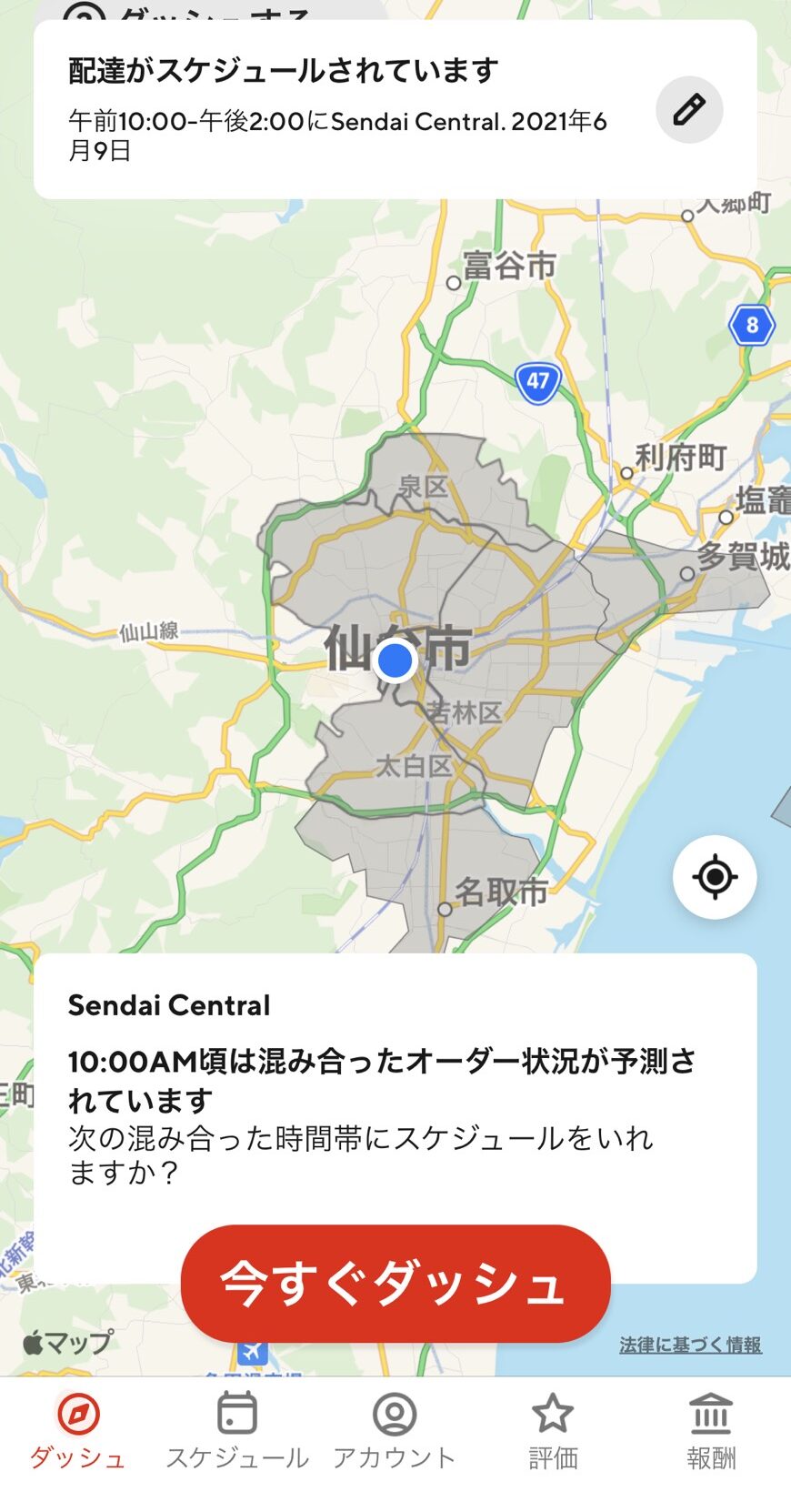Open the 法律に基づく情報 link
791x1512 pixels.
point(690,1345)
